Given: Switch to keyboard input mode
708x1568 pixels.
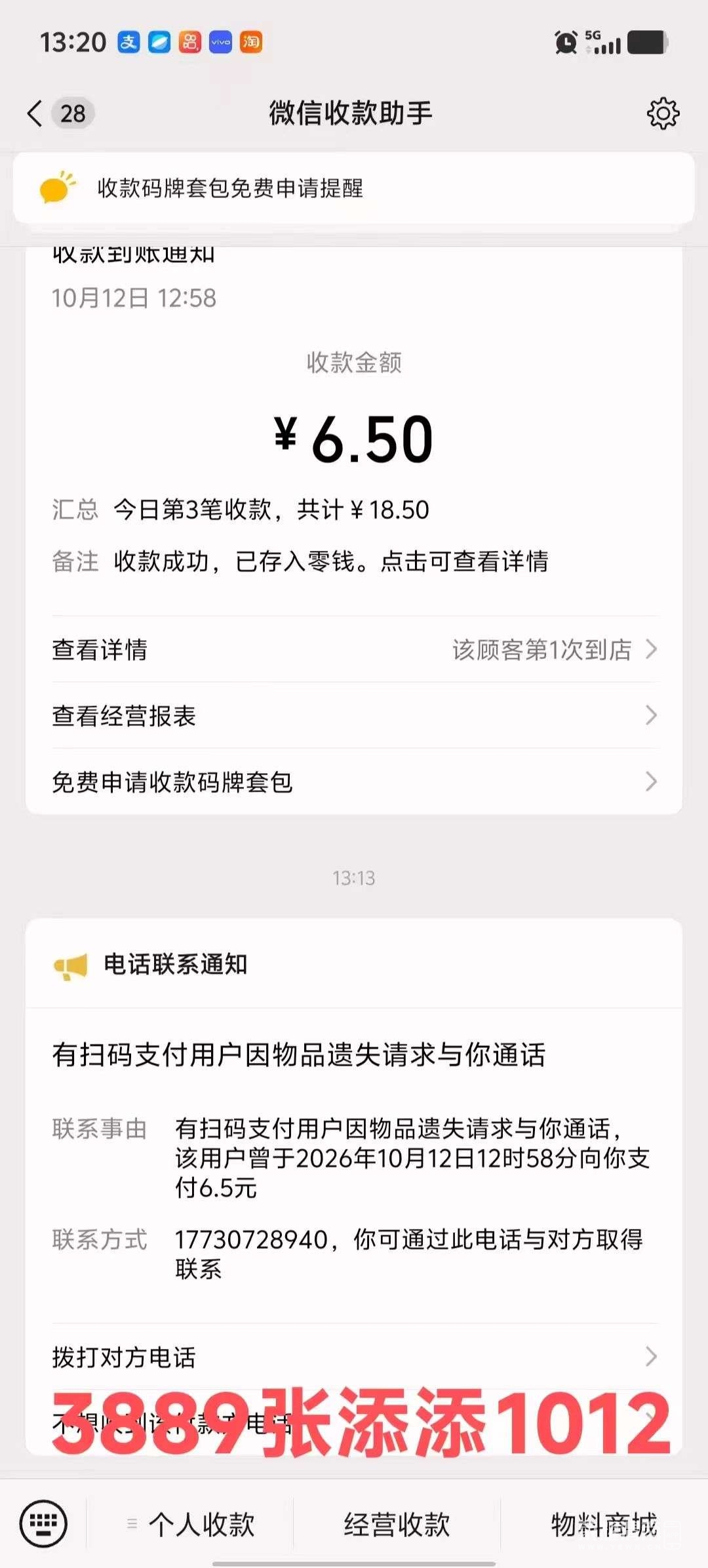Looking at the screenshot, I should click(x=43, y=1523).
